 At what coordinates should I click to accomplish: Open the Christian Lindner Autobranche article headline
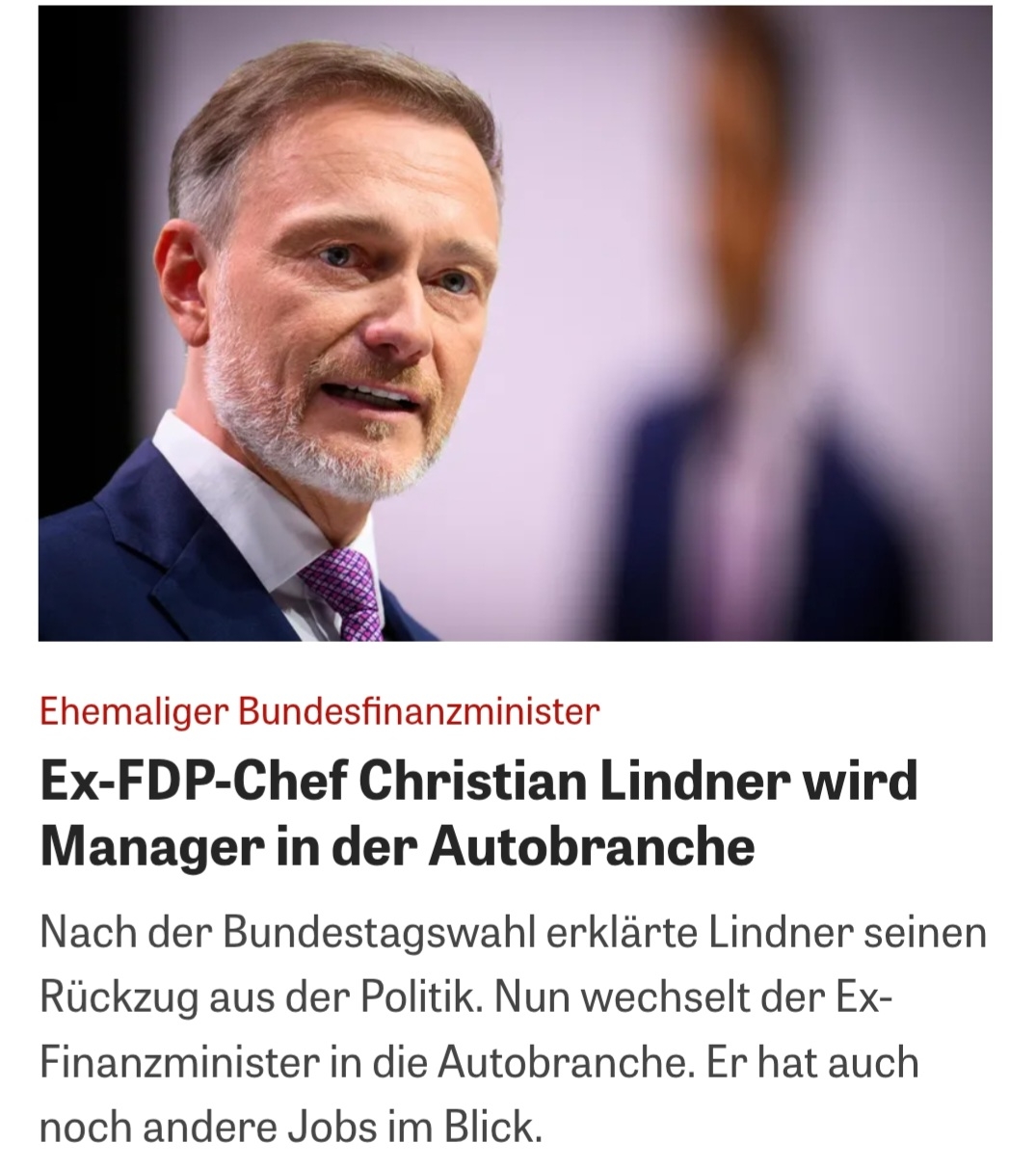pyautogui.click(x=478, y=812)
